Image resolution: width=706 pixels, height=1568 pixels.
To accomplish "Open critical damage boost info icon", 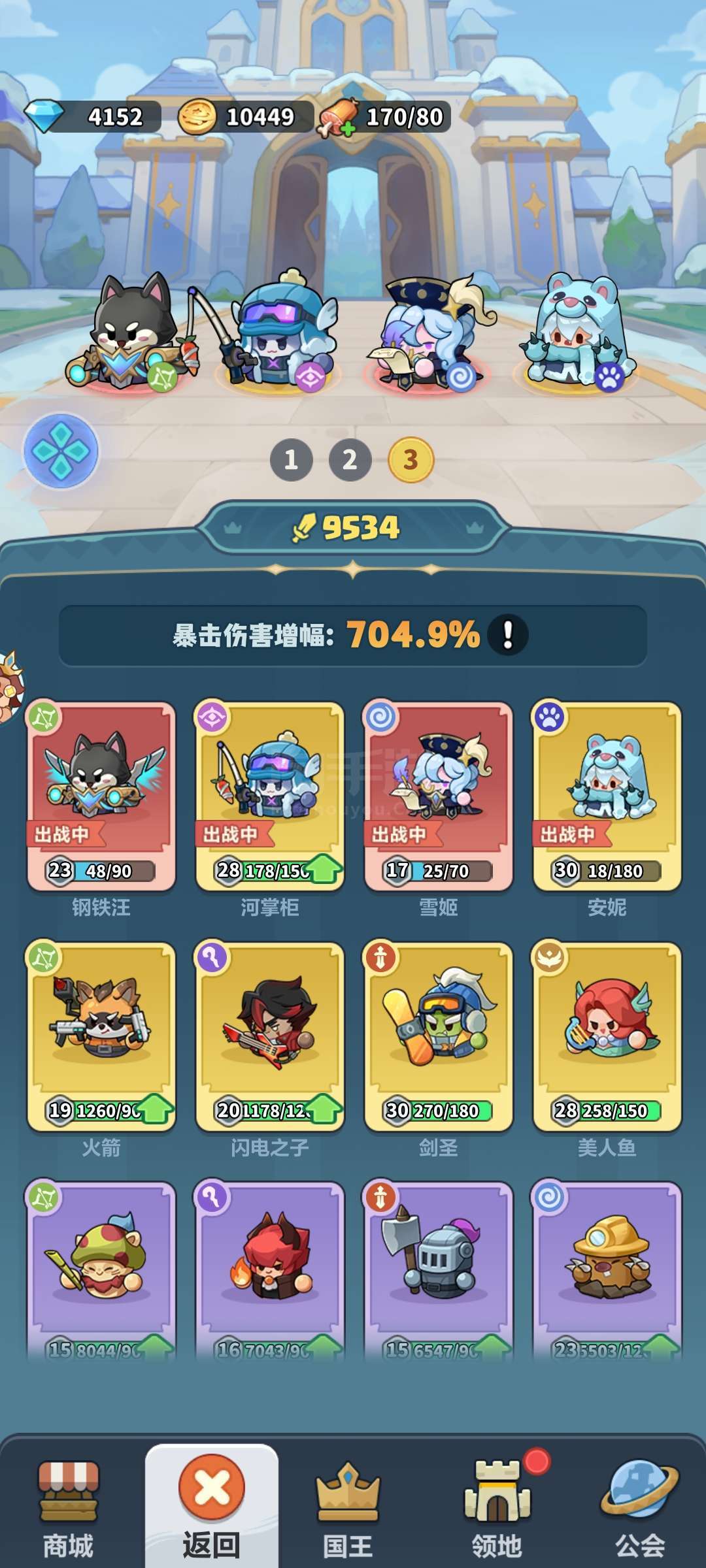I will (507, 635).
